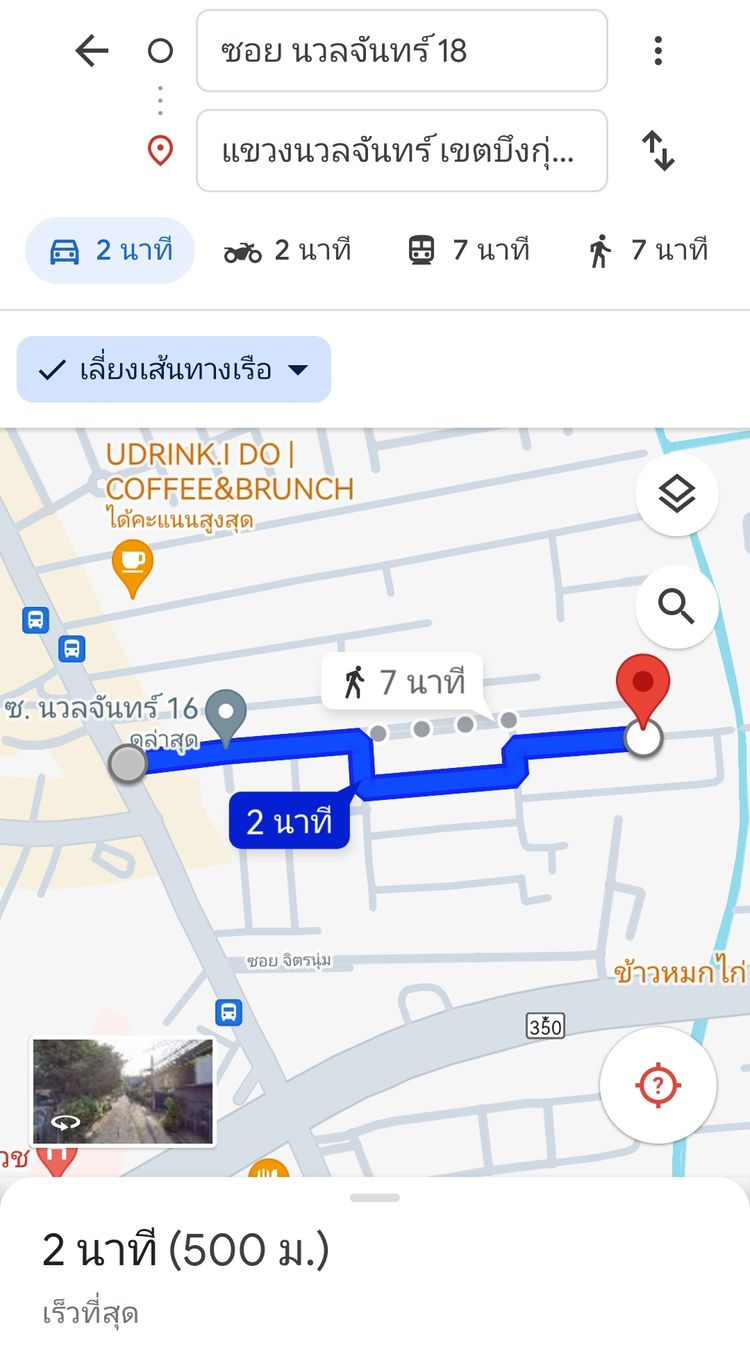This screenshot has height=1354, width=750.
Task: Go back from the directions screen
Action: (92, 51)
